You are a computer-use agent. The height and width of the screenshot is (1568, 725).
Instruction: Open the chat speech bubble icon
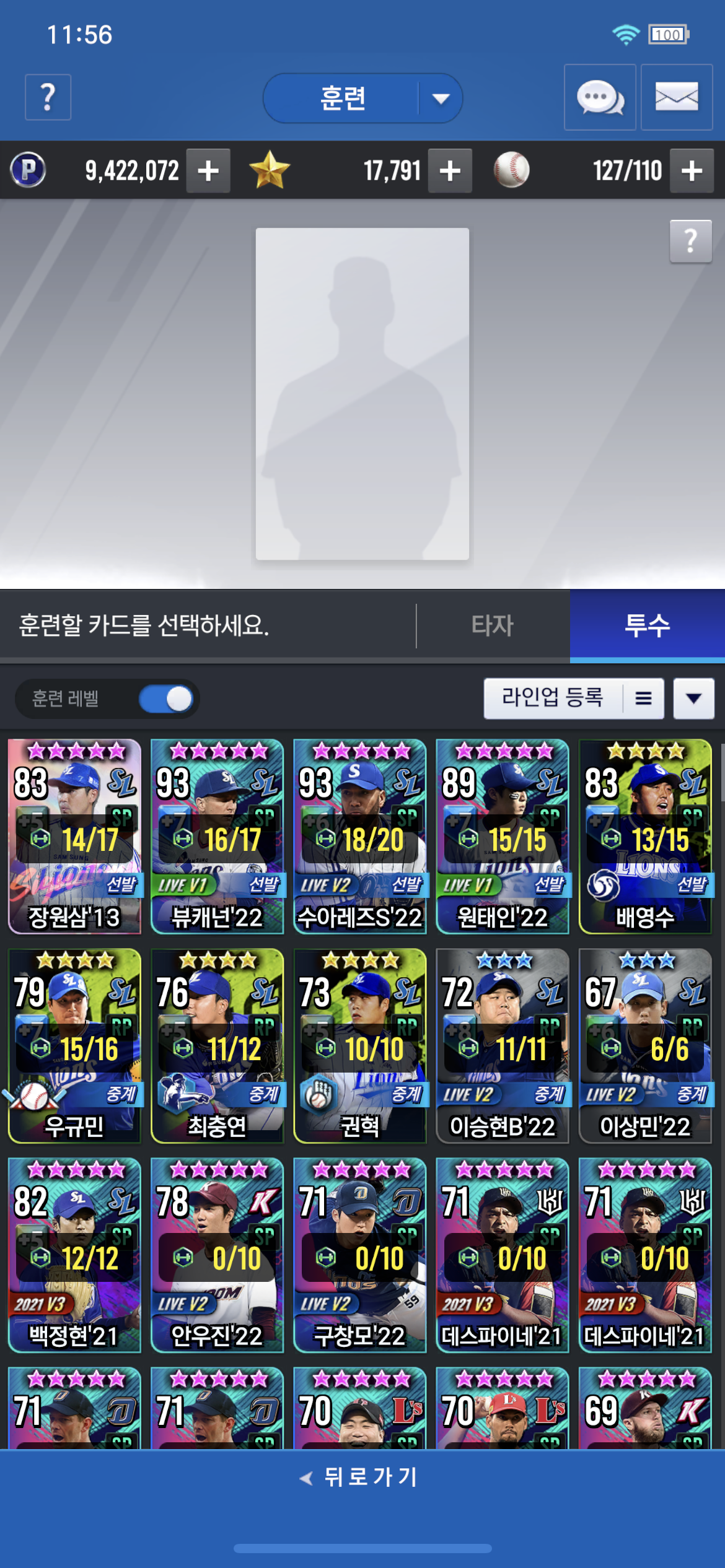(600, 97)
